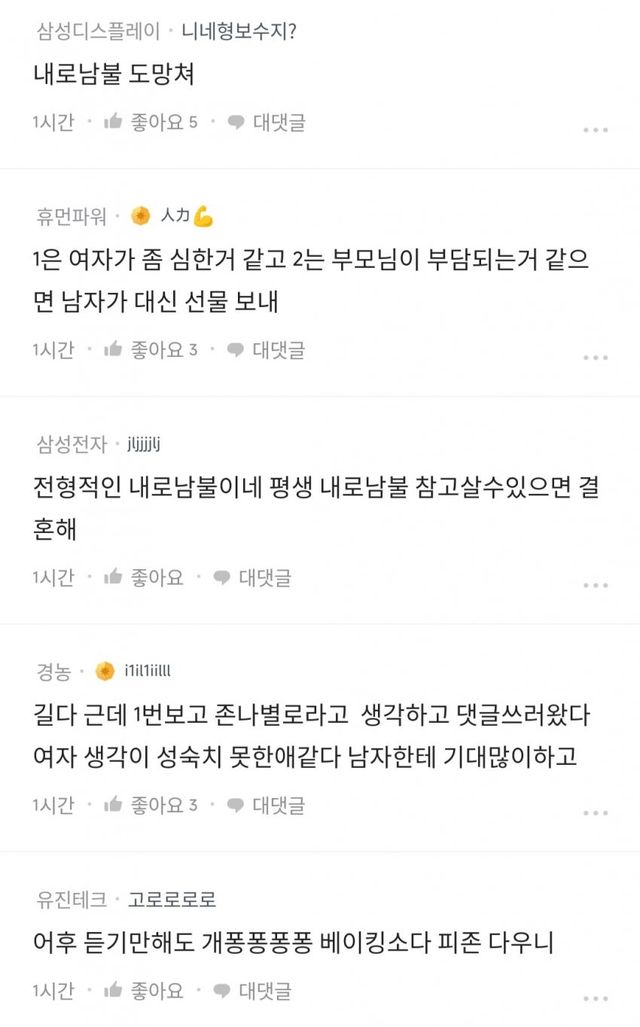Like the 삼성전자 comment

click(x=144, y=577)
